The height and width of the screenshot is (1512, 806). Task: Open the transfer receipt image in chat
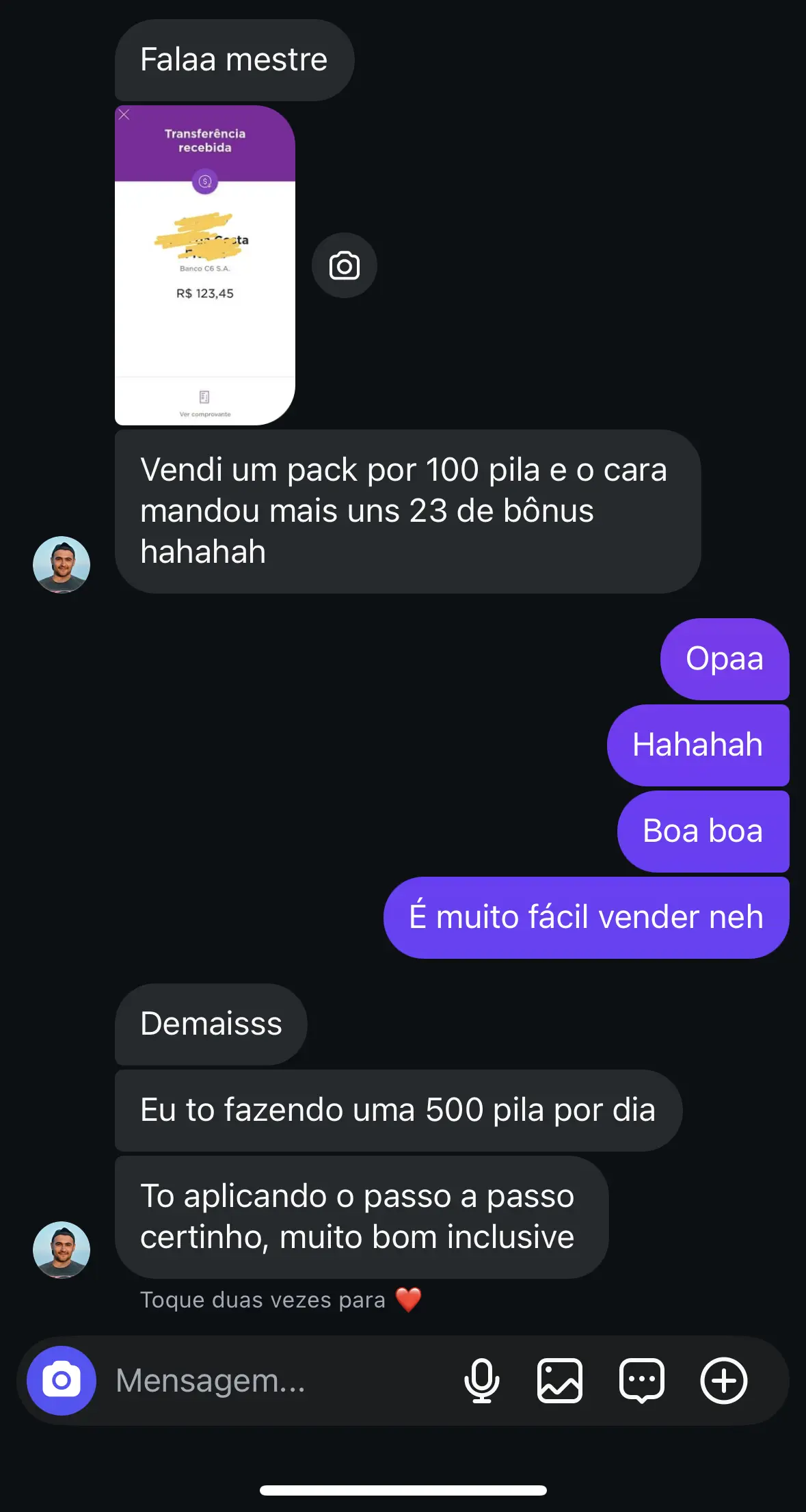pos(204,265)
